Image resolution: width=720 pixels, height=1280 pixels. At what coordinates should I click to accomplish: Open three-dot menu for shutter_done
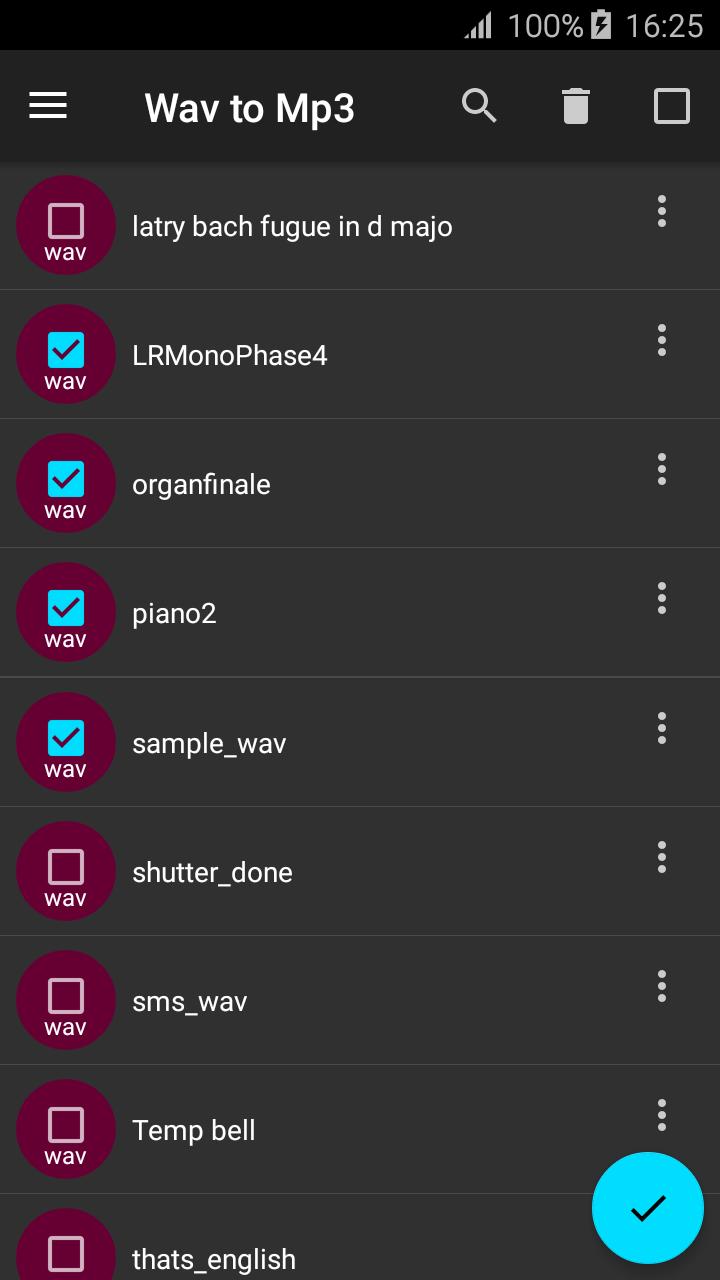(x=661, y=857)
